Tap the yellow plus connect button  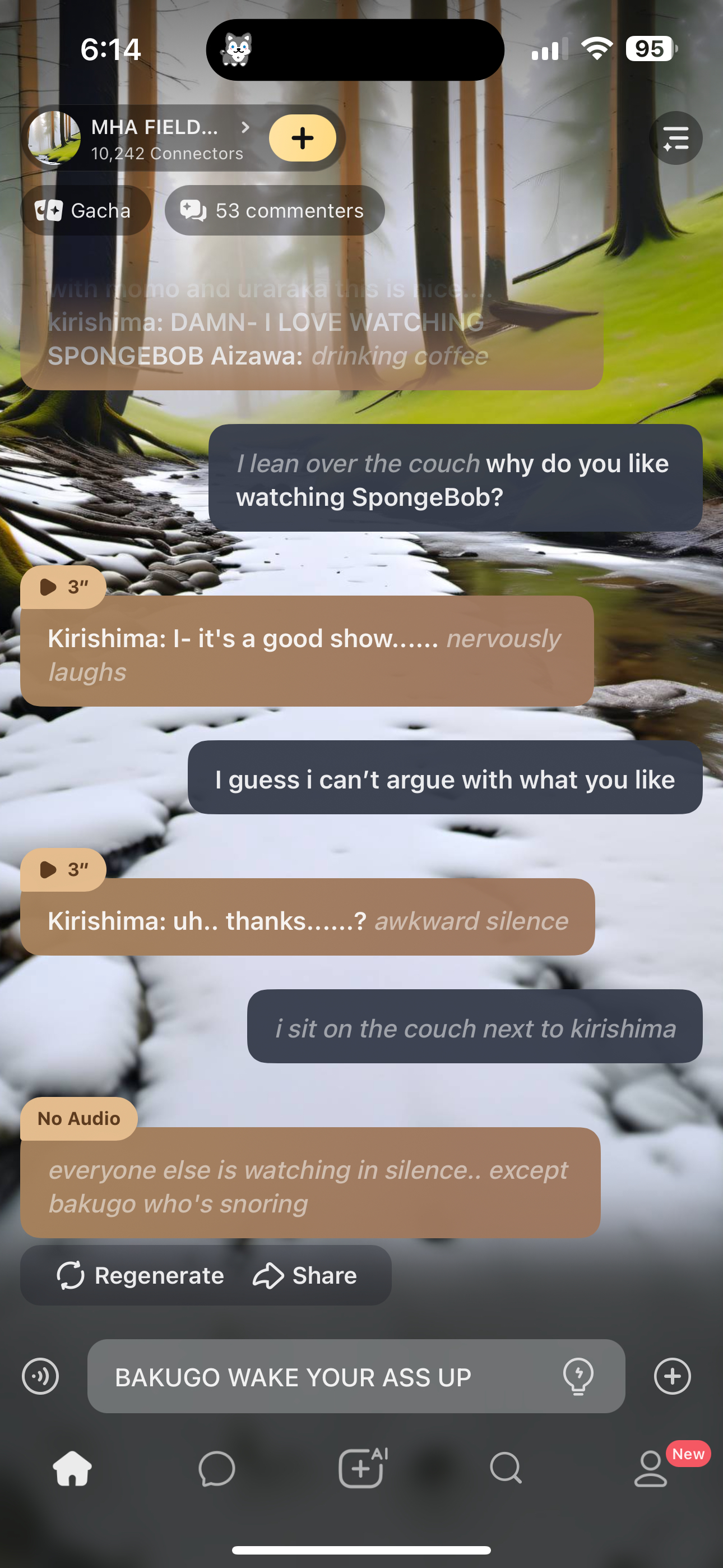point(303,138)
